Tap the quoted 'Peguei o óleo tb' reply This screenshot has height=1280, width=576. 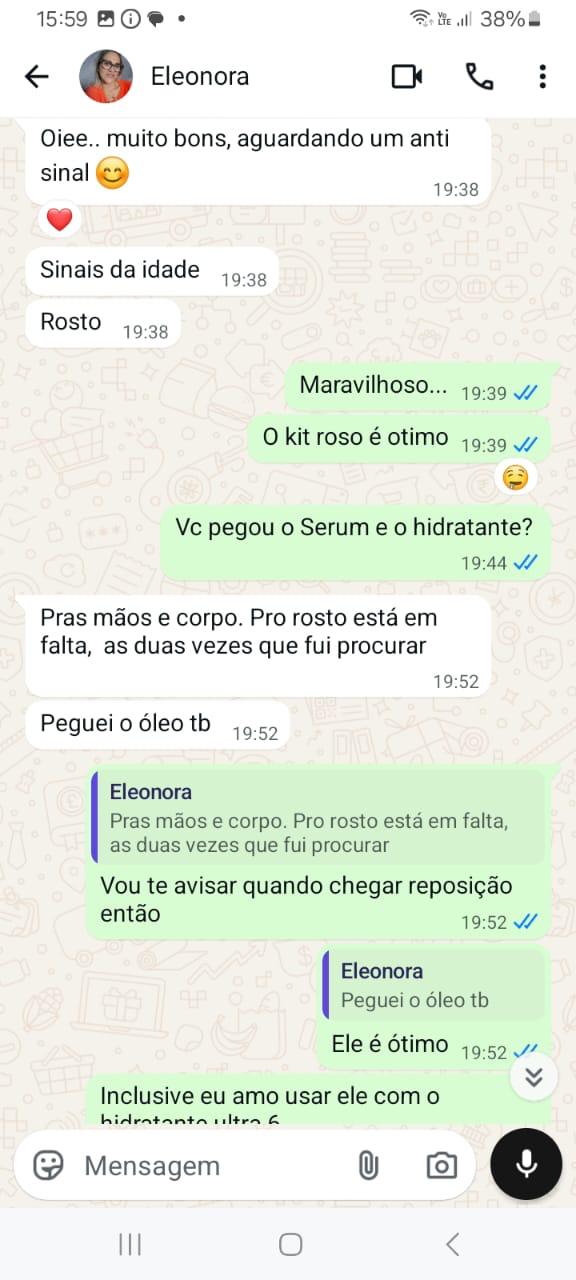(x=434, y=985)
